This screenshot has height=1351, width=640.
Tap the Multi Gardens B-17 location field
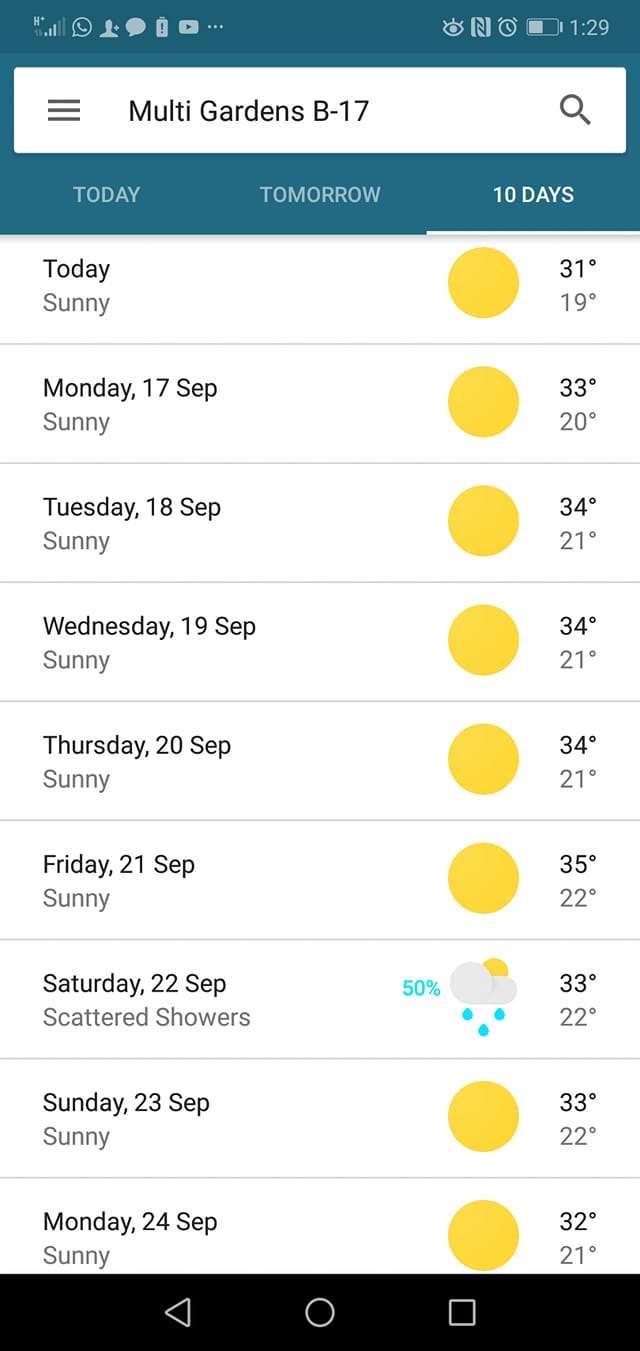coord(320,110)
